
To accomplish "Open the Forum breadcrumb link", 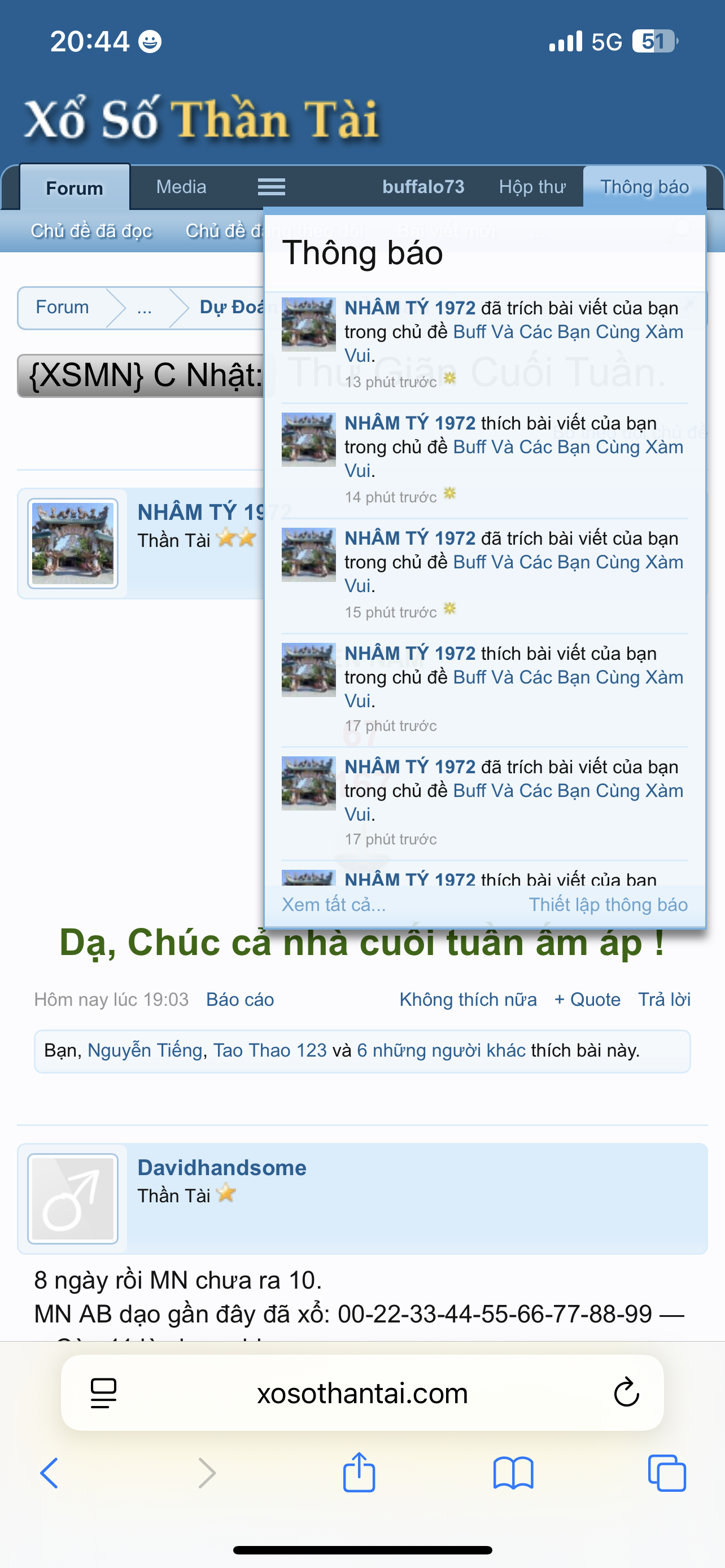I will pyautogui.click(x=62, y=307).
